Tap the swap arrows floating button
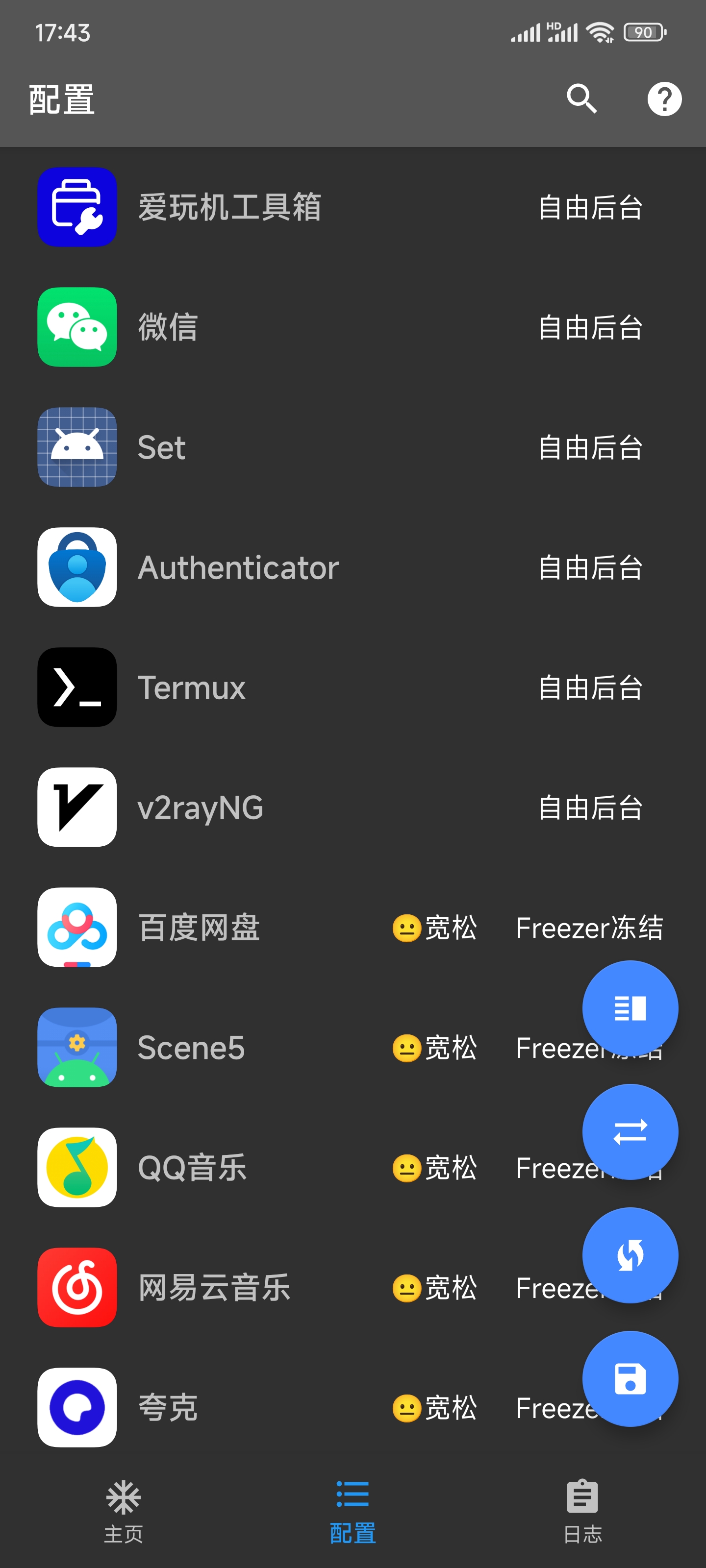The height and width of the screenshot is (1568, 706). [x=629, y=1131]
